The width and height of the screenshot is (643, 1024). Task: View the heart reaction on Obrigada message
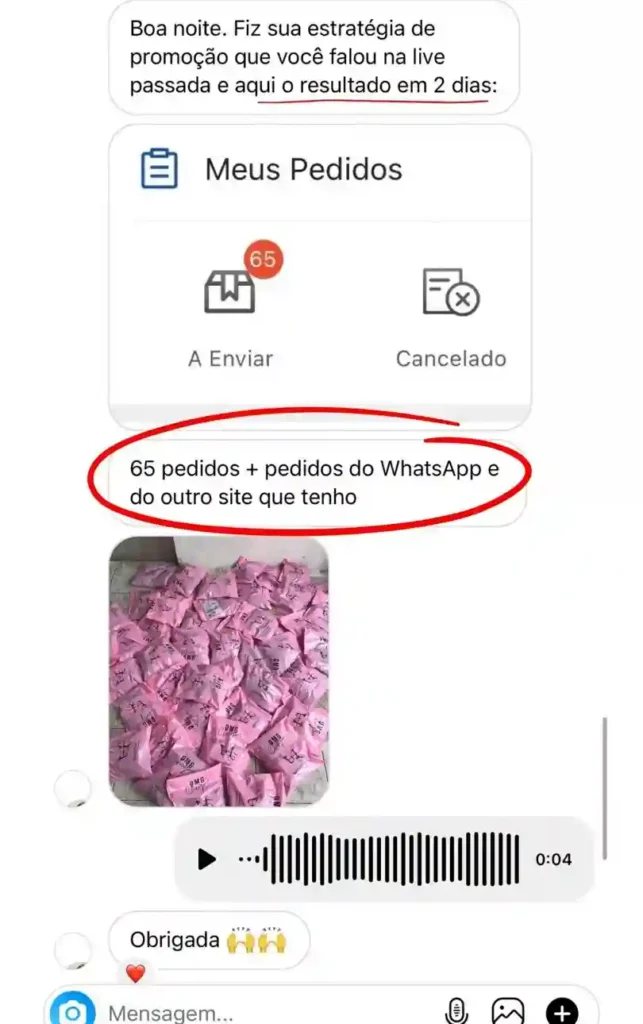pyautogui.click(x=135, y=973)
